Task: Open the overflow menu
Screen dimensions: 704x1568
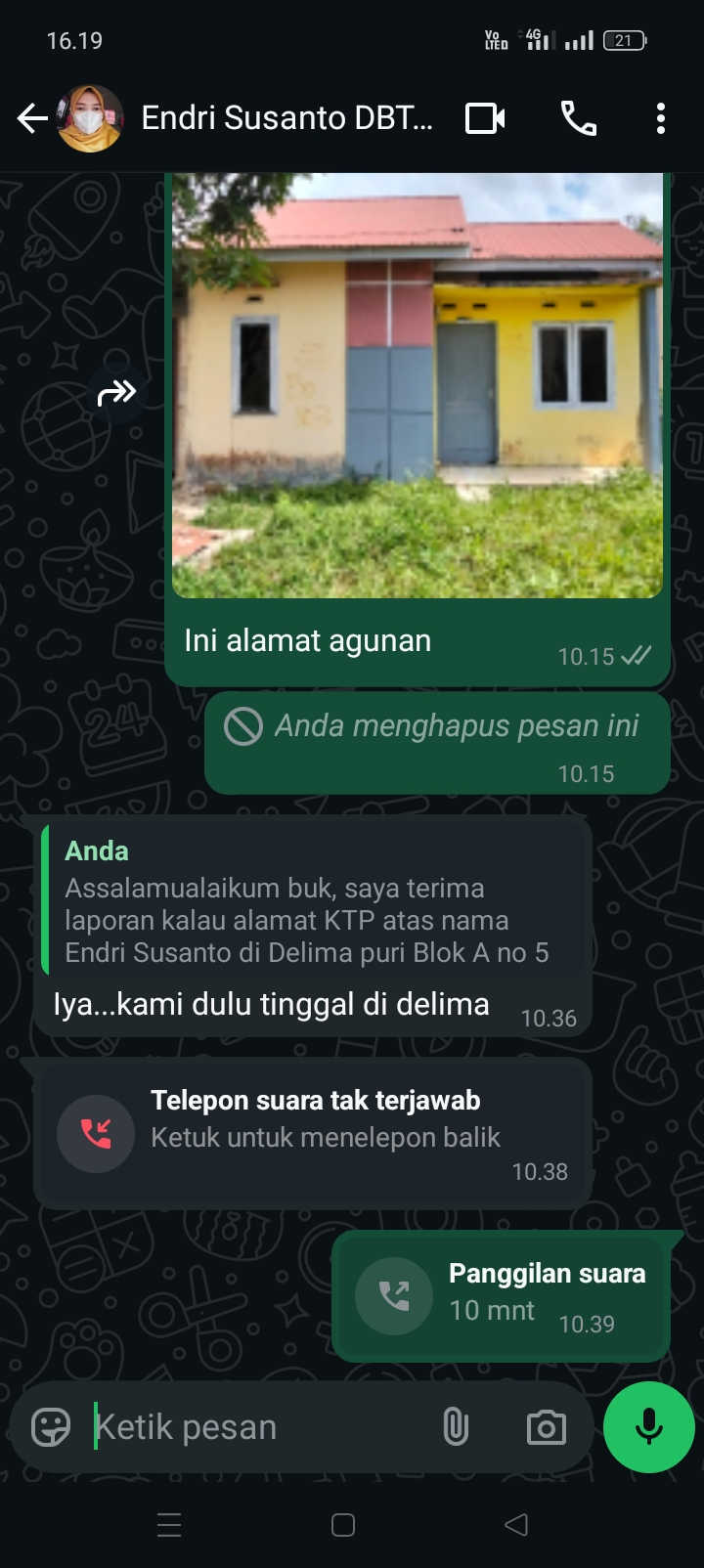Action: tap(661, 119)
